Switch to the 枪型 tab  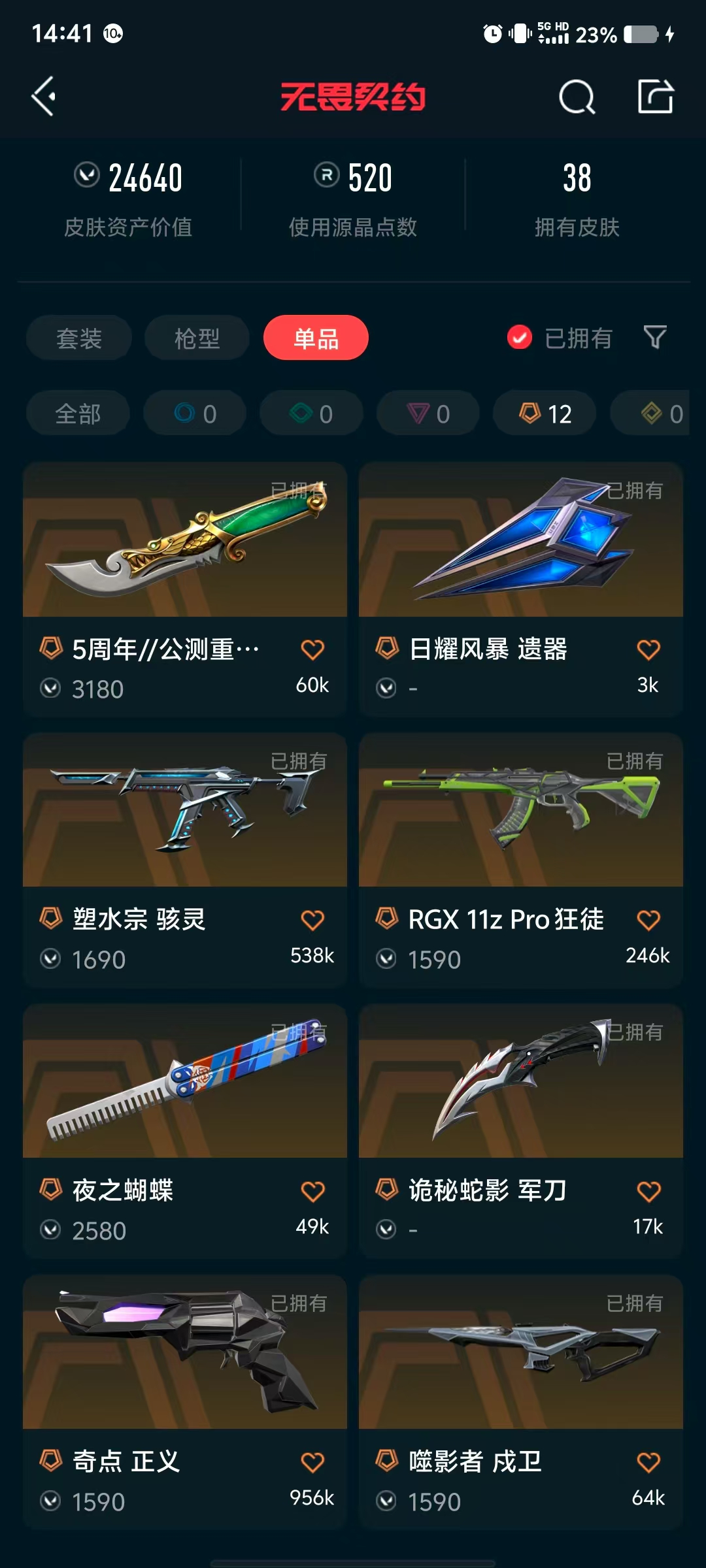pyautogui.click(x=197, y=338)
